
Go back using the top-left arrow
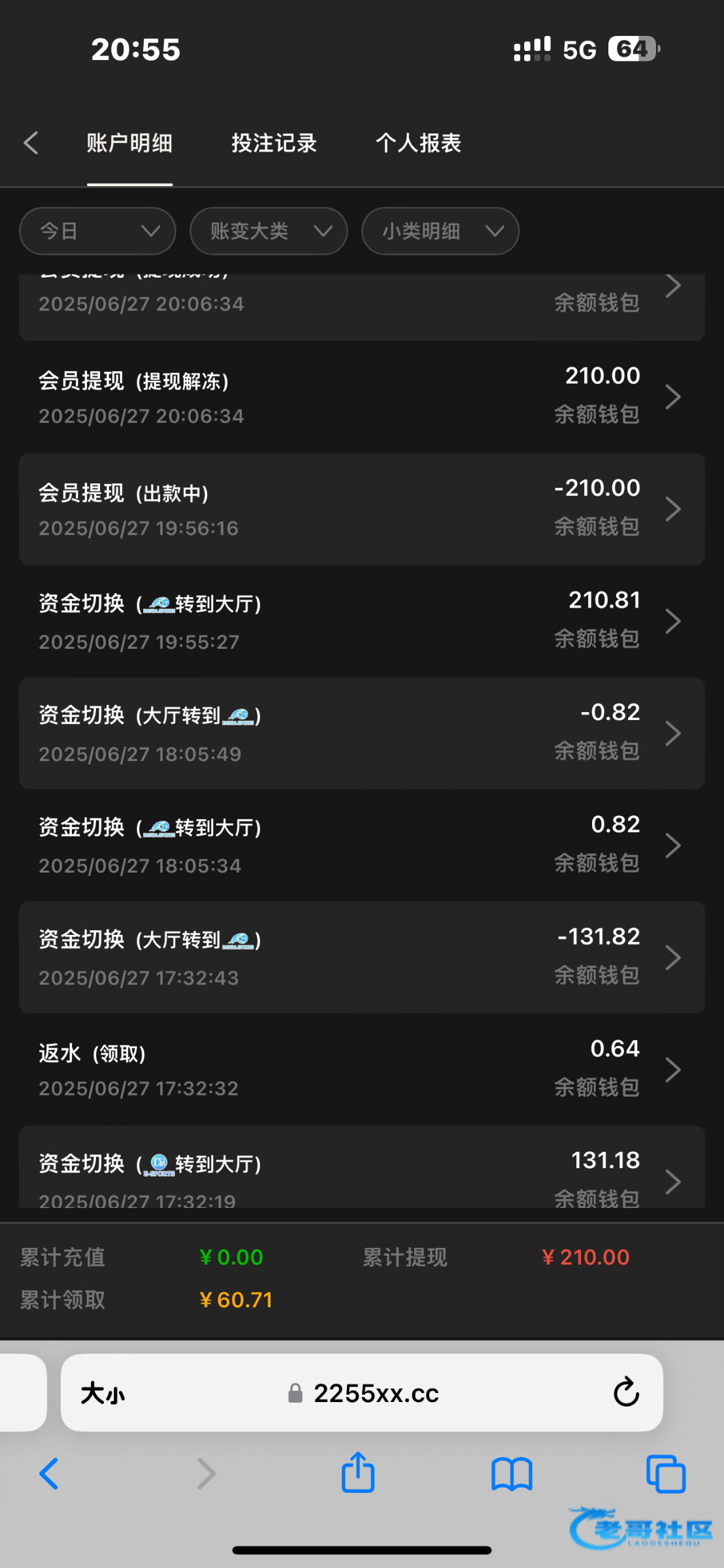tap(31, 143)
